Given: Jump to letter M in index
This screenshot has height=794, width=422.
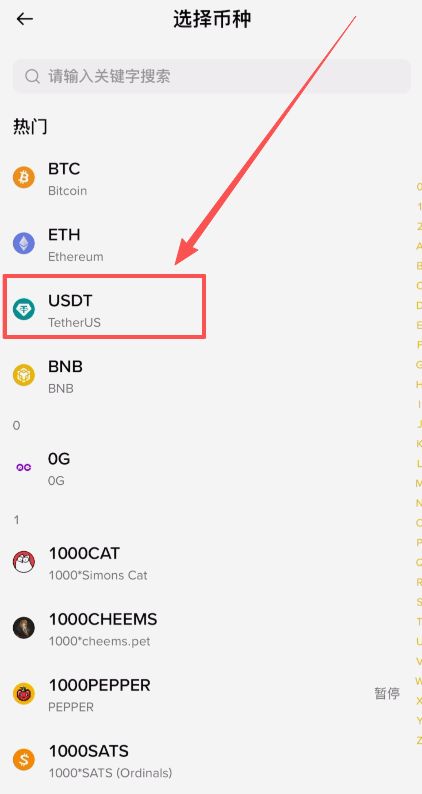Looking at the screenshot, I should 418,484.
